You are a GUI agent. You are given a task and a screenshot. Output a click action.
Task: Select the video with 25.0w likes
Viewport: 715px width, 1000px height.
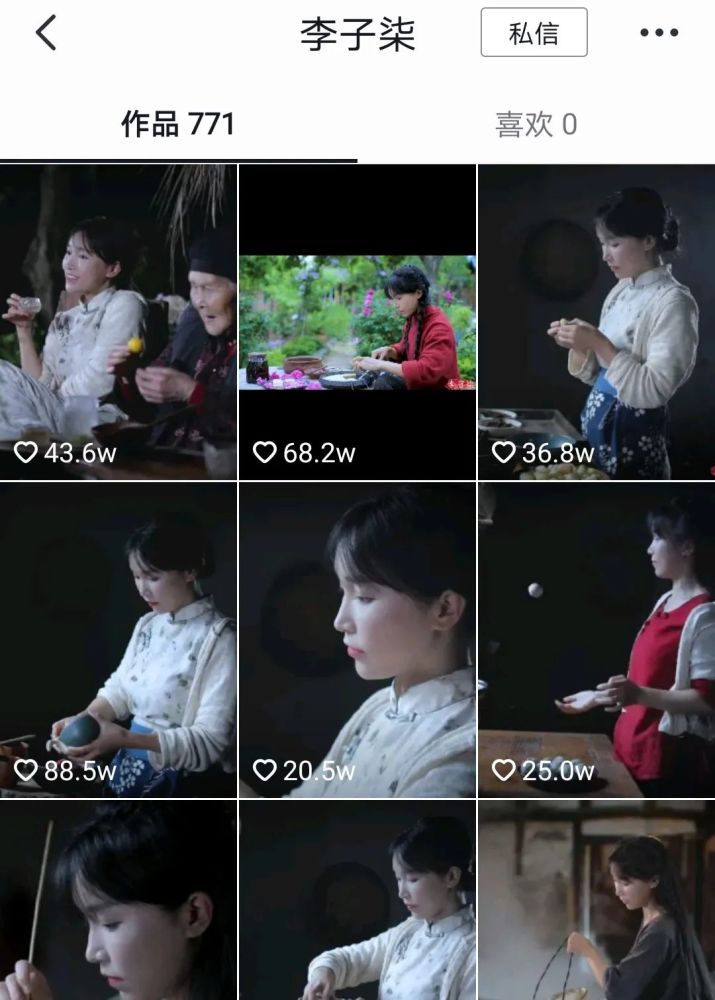pos(596,640)
